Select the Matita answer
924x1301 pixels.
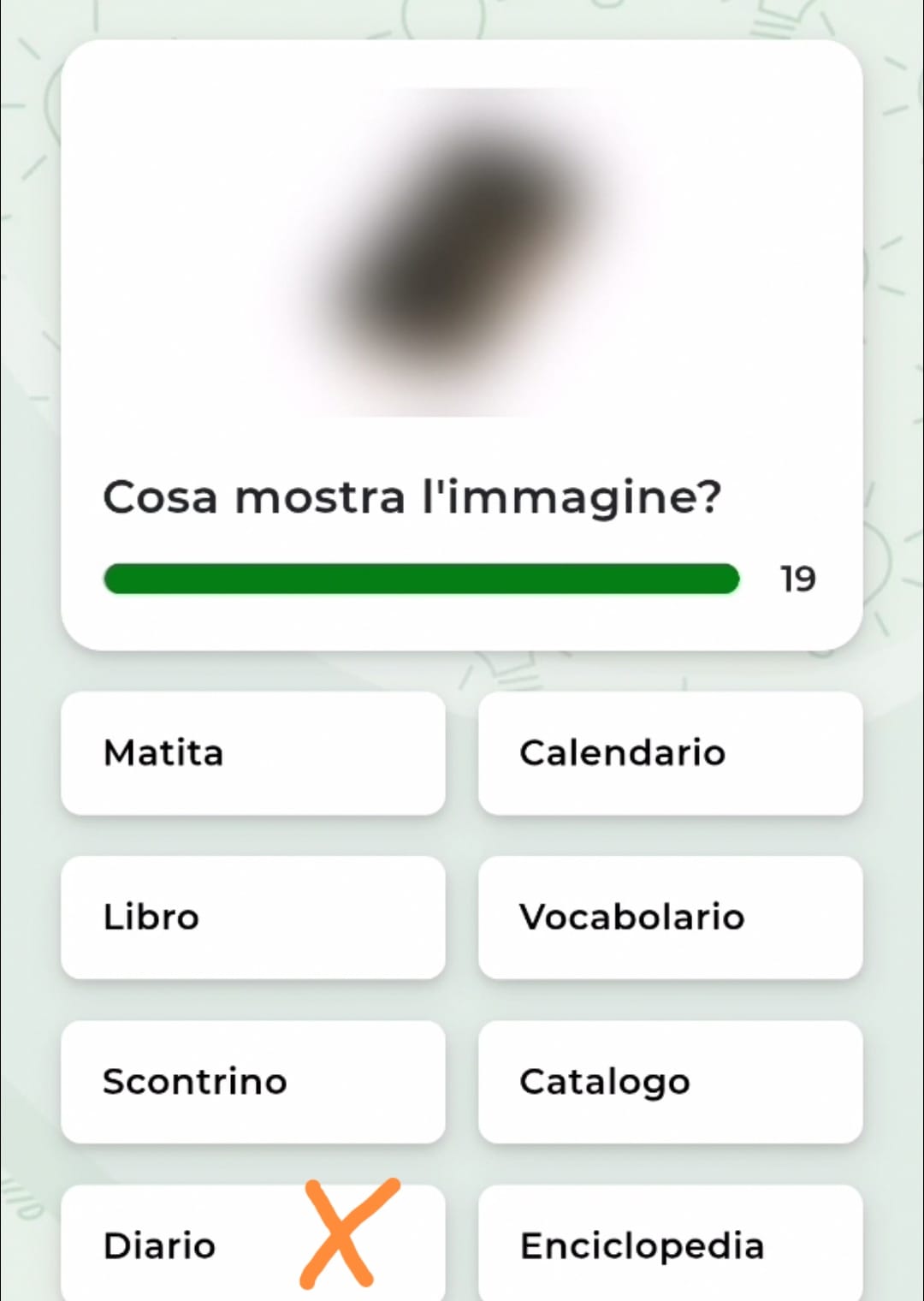pyautogui.click(x=253, y=753)
